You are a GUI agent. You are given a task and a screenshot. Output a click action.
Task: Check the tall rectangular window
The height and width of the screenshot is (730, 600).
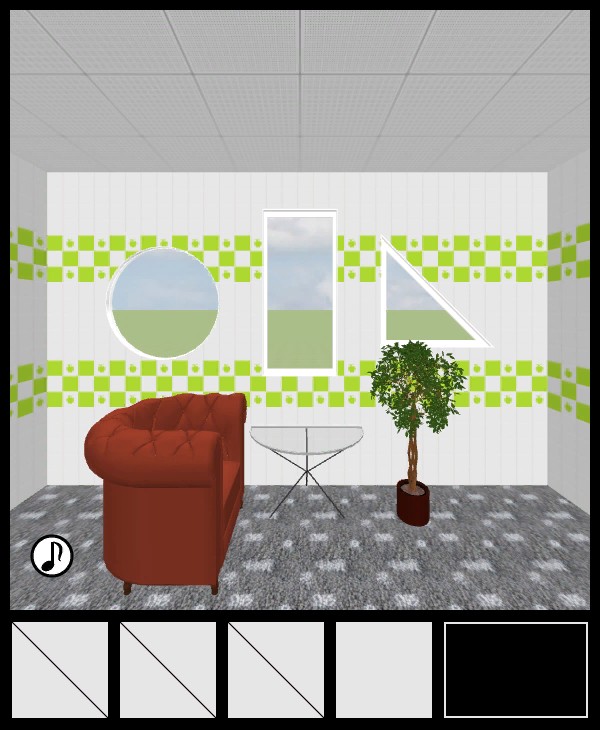300,290
